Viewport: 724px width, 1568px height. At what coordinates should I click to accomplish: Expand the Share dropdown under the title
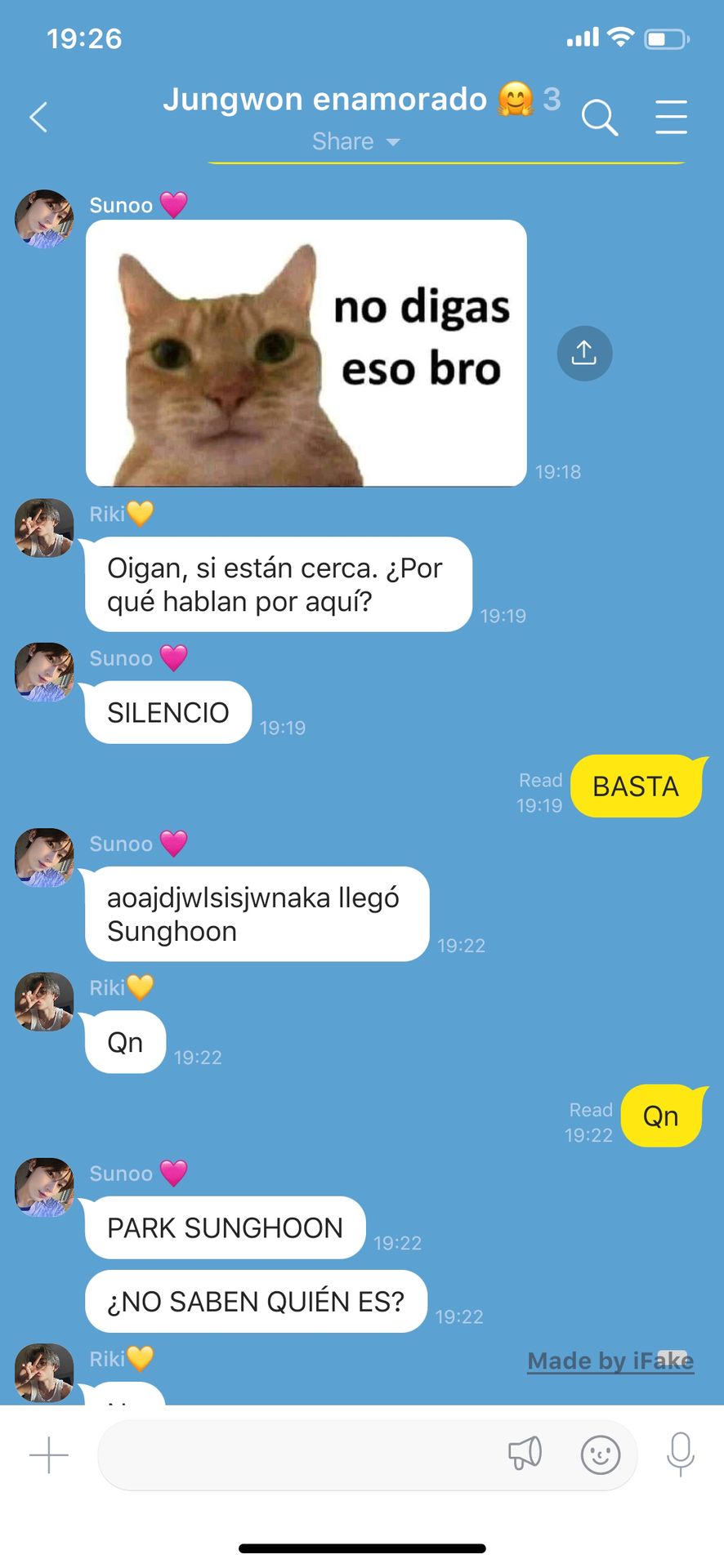(356, 142)
